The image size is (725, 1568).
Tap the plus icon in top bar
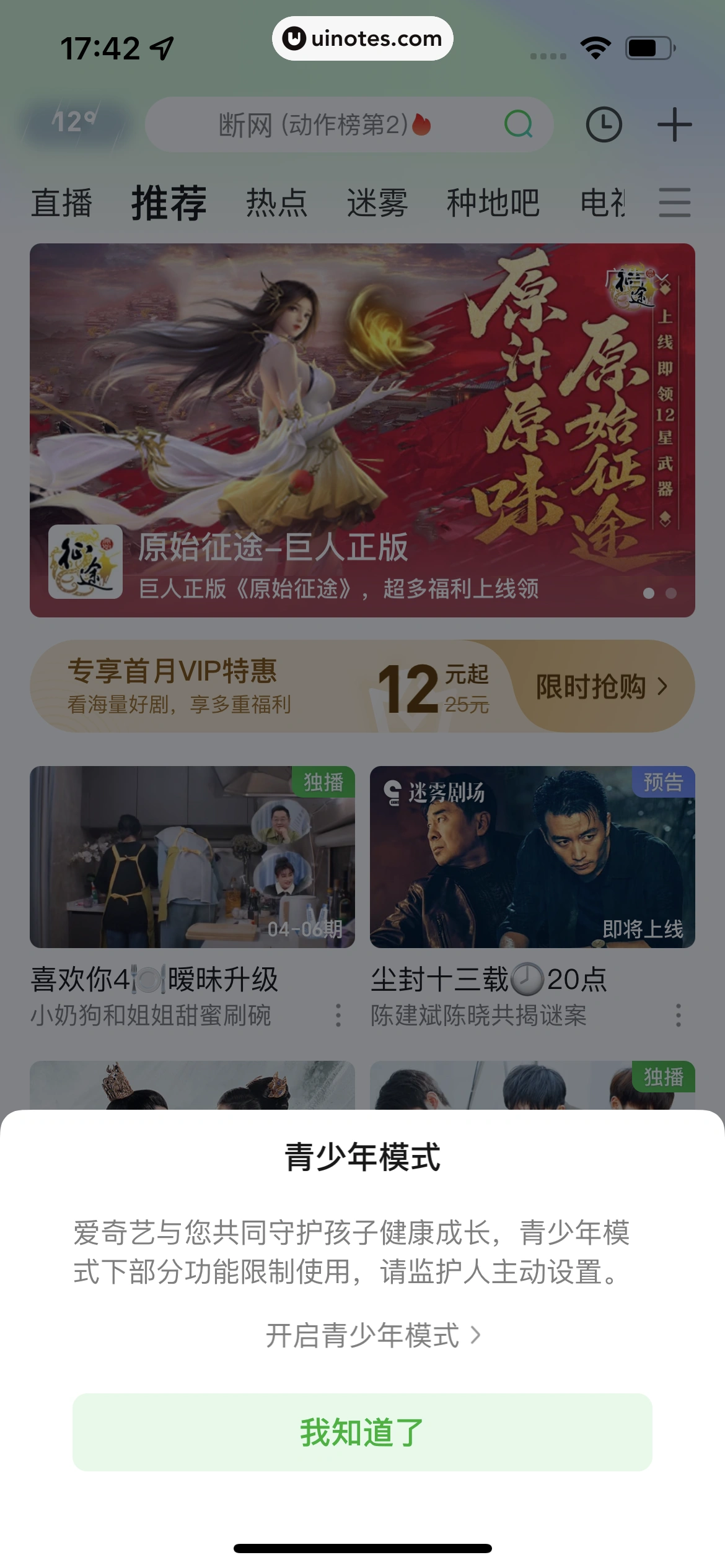tap(674, 125)
